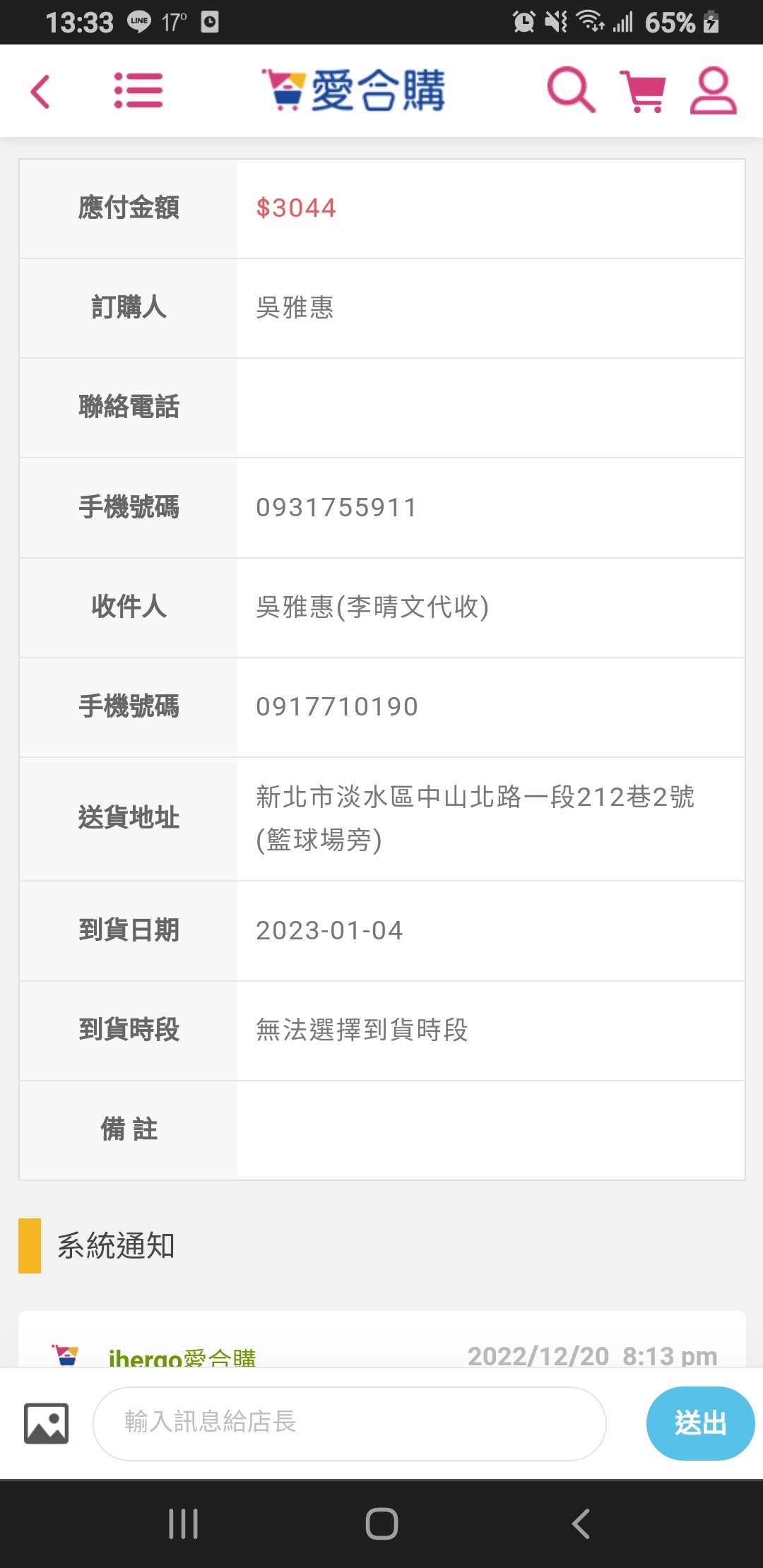Screen dimensions: 763x1568
Task: Open the search magnifier
Action: pos(571,90)
